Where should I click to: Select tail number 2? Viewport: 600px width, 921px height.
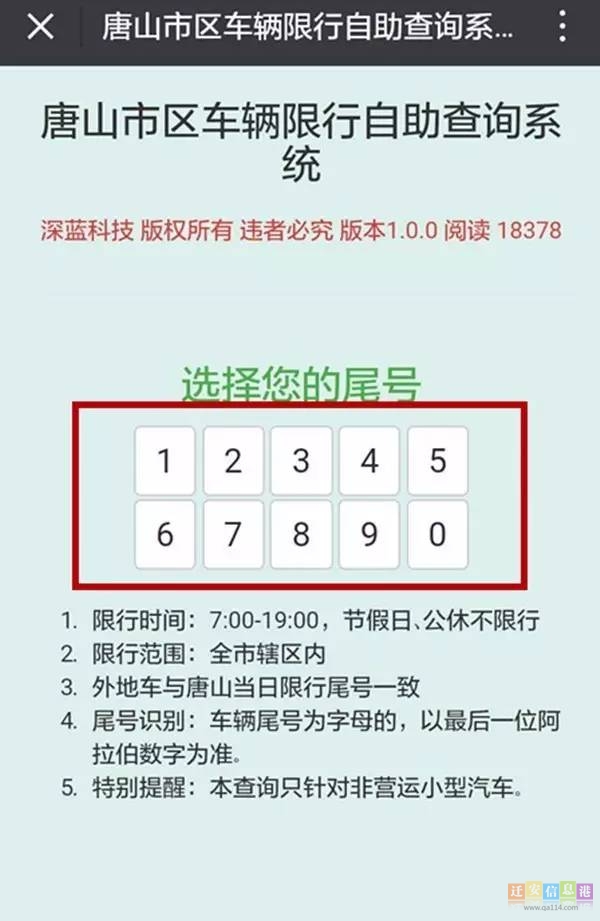[x=233, y=461]
